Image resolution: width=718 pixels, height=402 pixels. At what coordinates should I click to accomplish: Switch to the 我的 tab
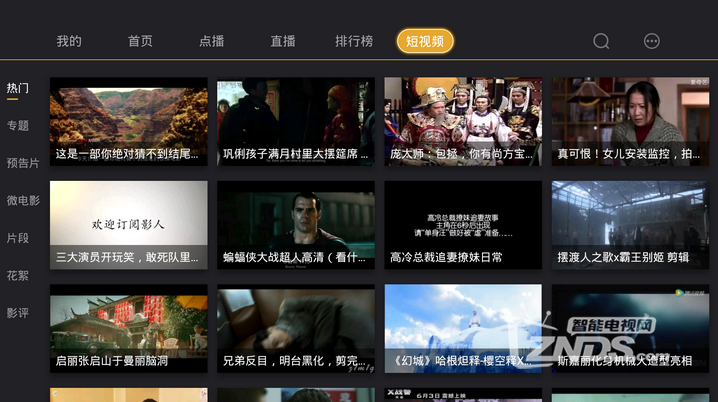pyautogui.click(x=69, y=41)
